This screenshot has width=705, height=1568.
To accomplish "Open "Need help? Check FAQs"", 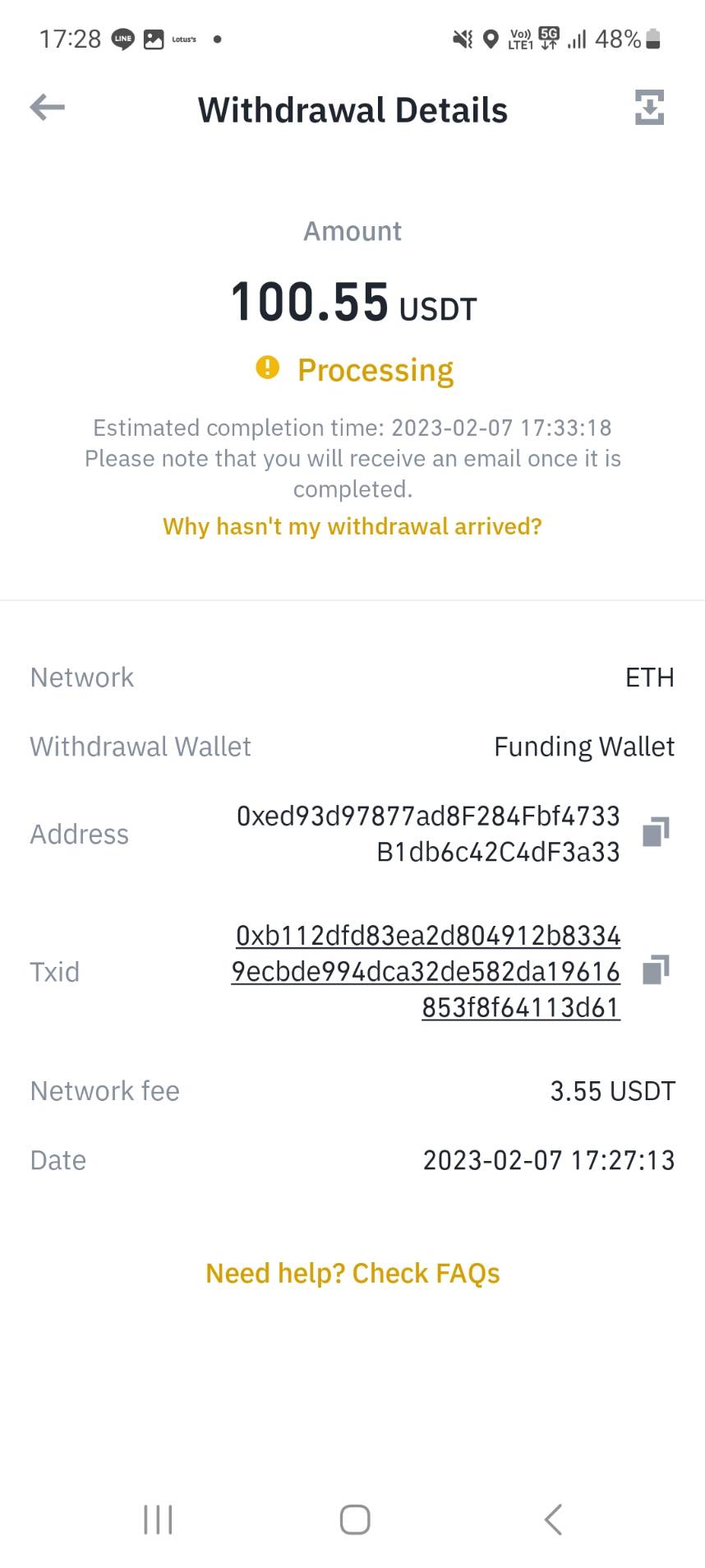I will [x=352, y=1273].
